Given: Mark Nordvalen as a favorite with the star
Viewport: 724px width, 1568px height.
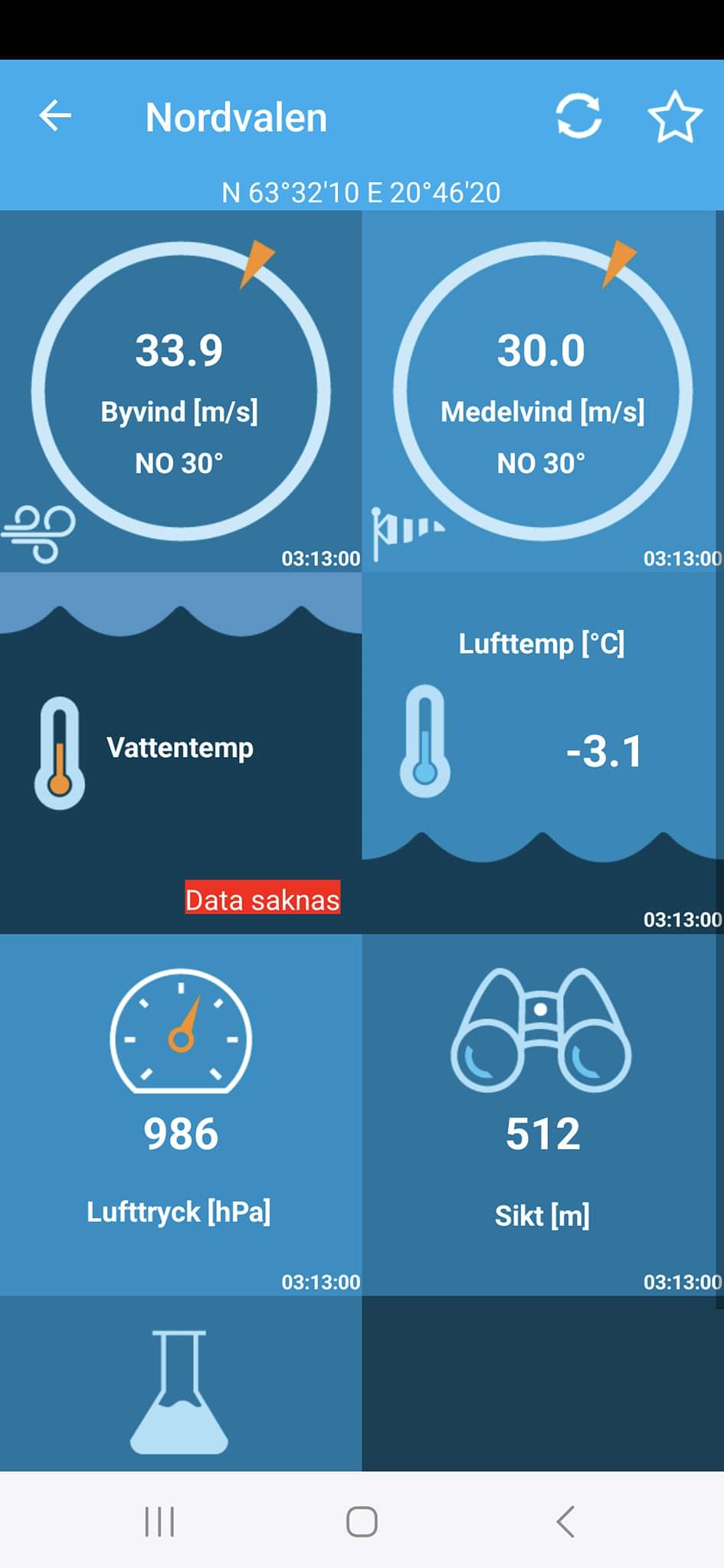Looking at the screenshot, I should 674,117.
